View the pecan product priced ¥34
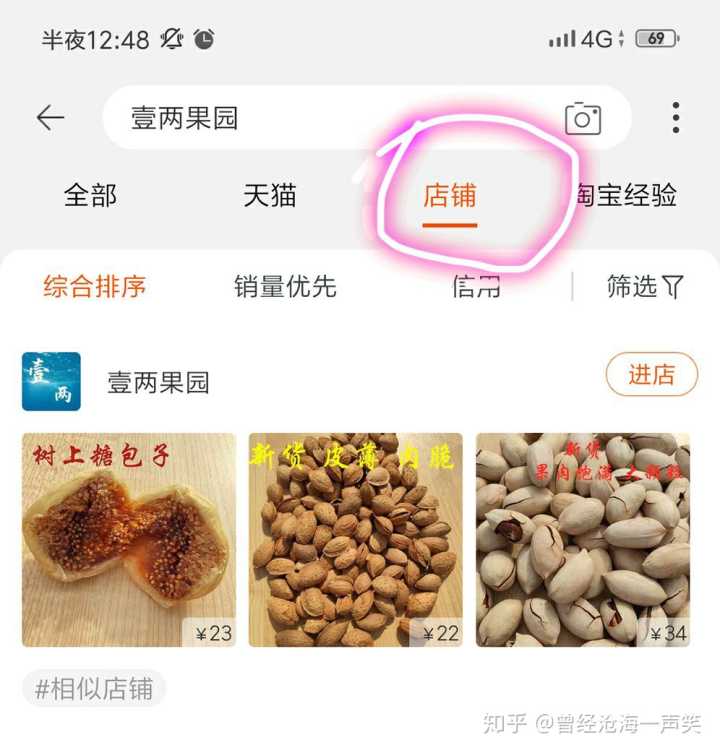The height and width of the screenshot is (753, 720). pyautogui.click(x=583, y=540)
